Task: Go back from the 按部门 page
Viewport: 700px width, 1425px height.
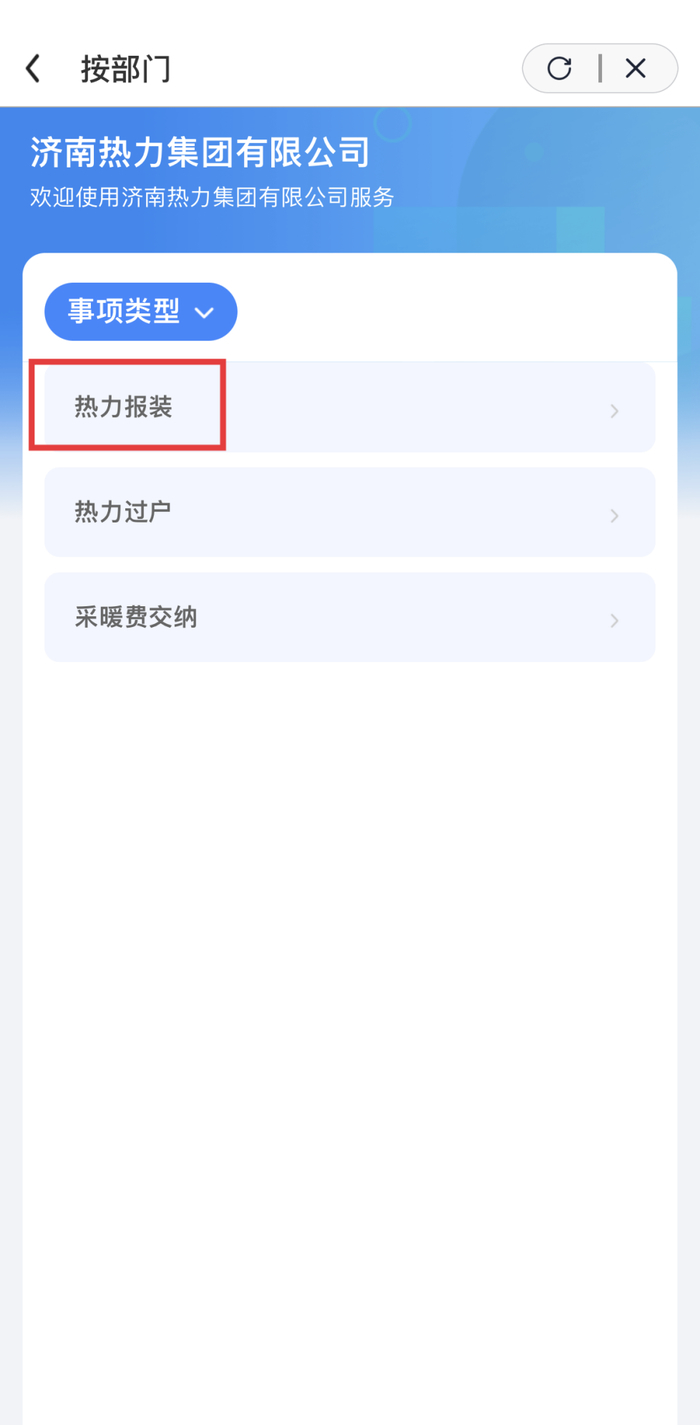Action: [x=34, y=69]
